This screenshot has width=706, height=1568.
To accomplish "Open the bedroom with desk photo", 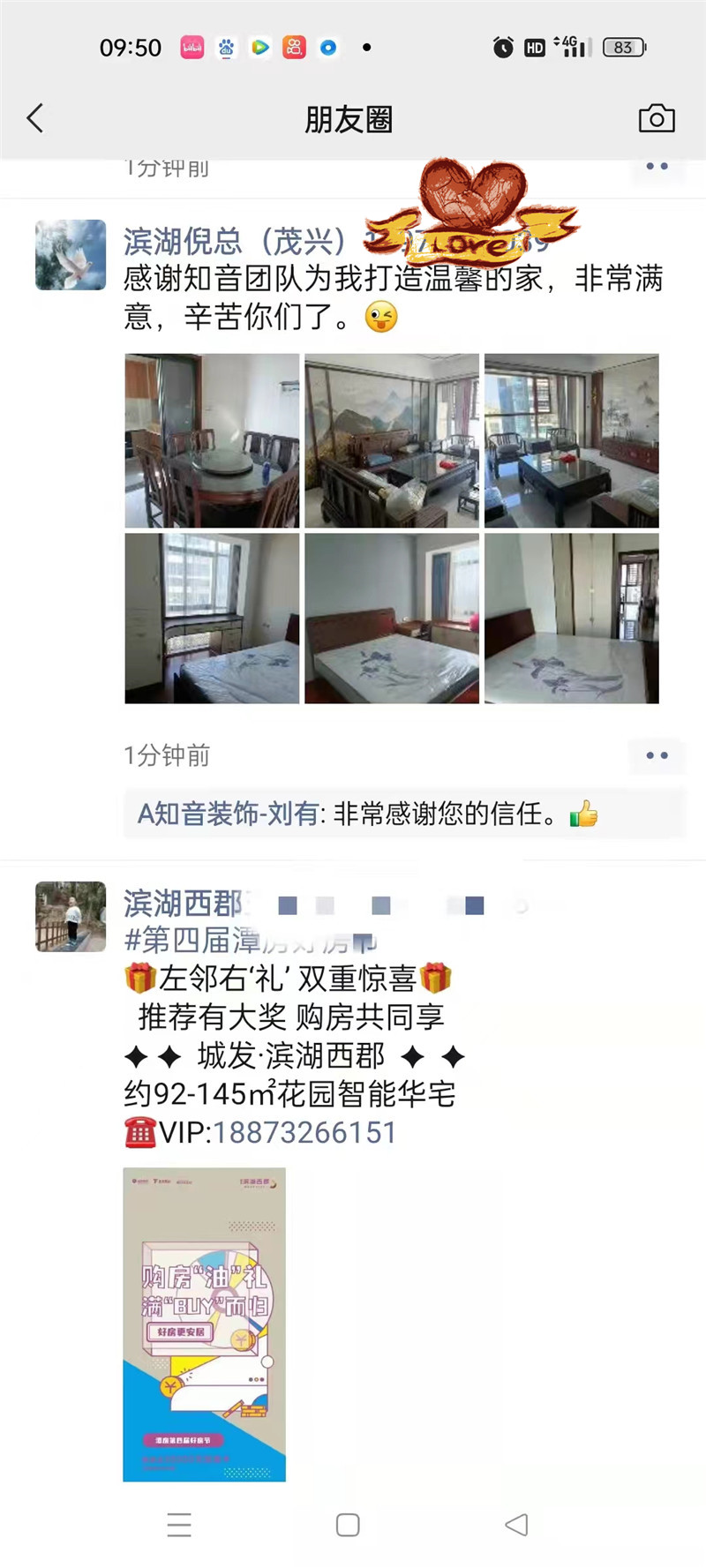I will (212, 619).
